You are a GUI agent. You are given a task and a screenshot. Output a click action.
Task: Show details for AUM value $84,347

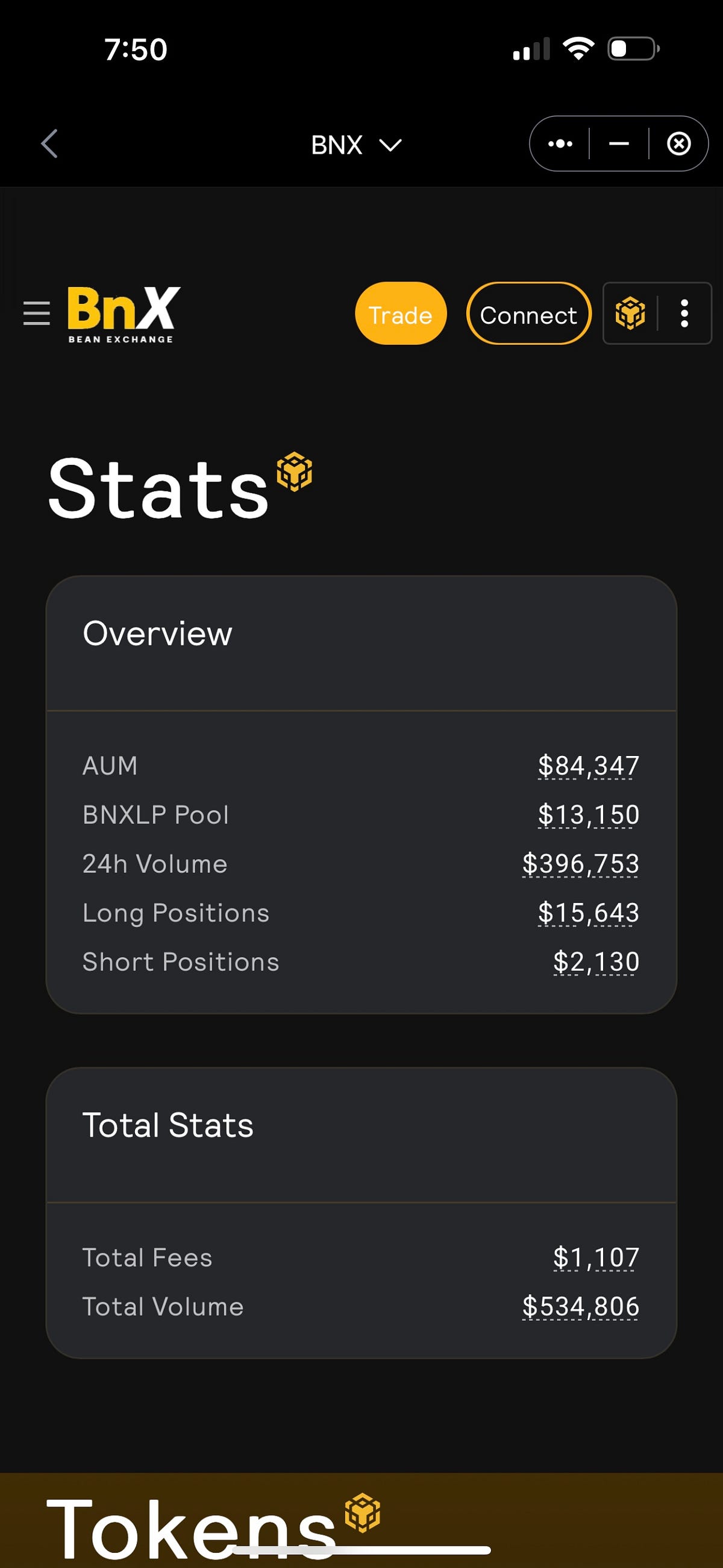(588, 766)
